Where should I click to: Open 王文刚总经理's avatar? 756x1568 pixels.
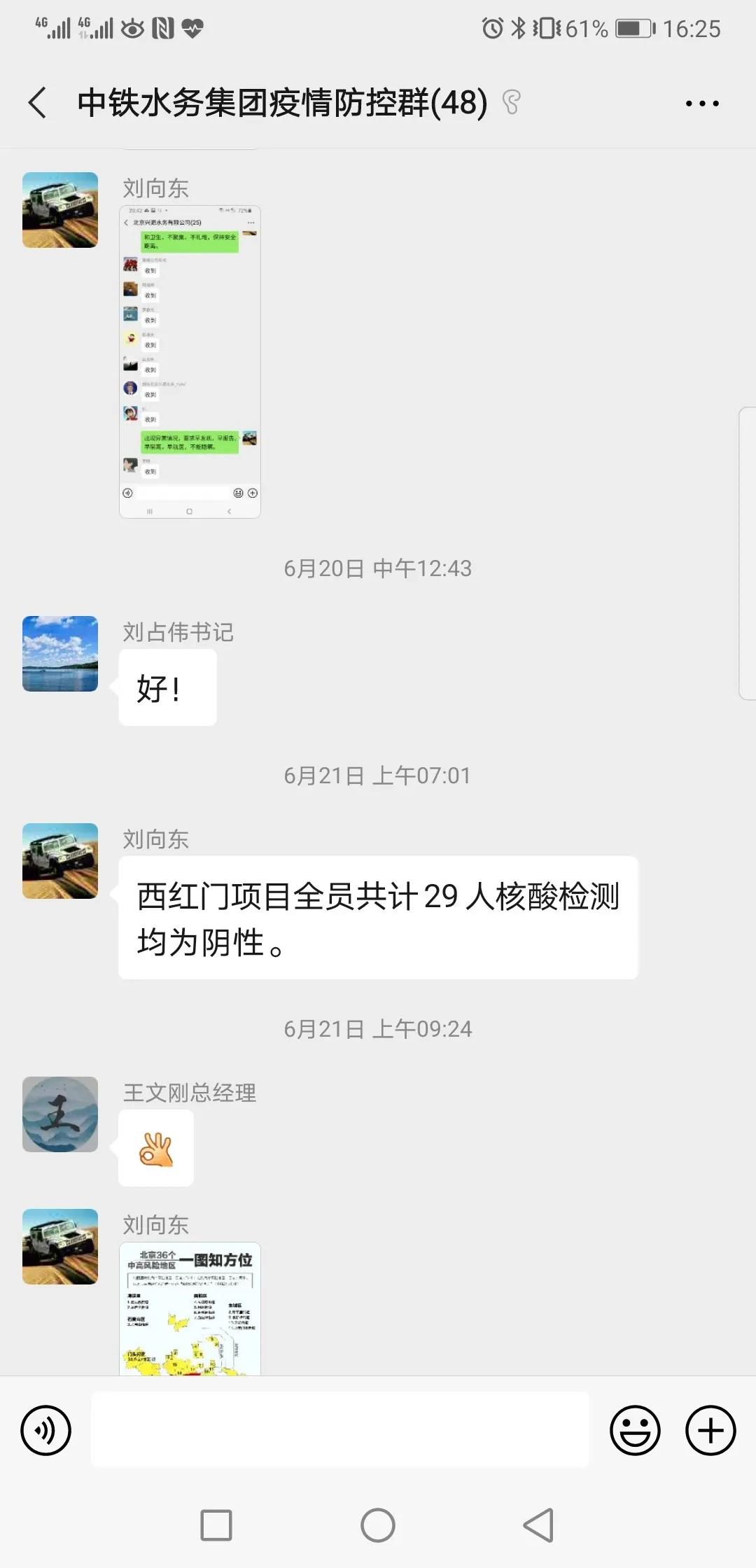59,1114
